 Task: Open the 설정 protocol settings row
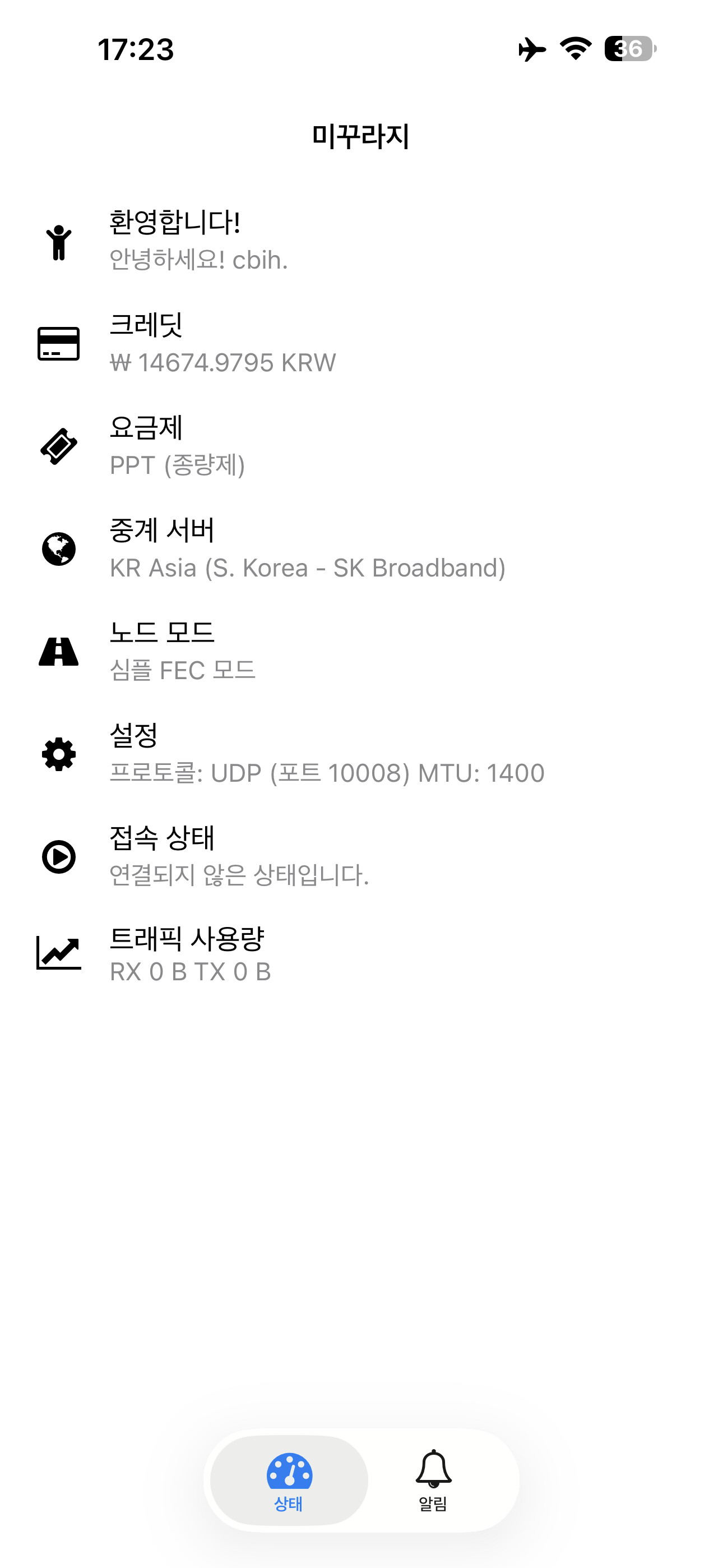pos(361,754)
